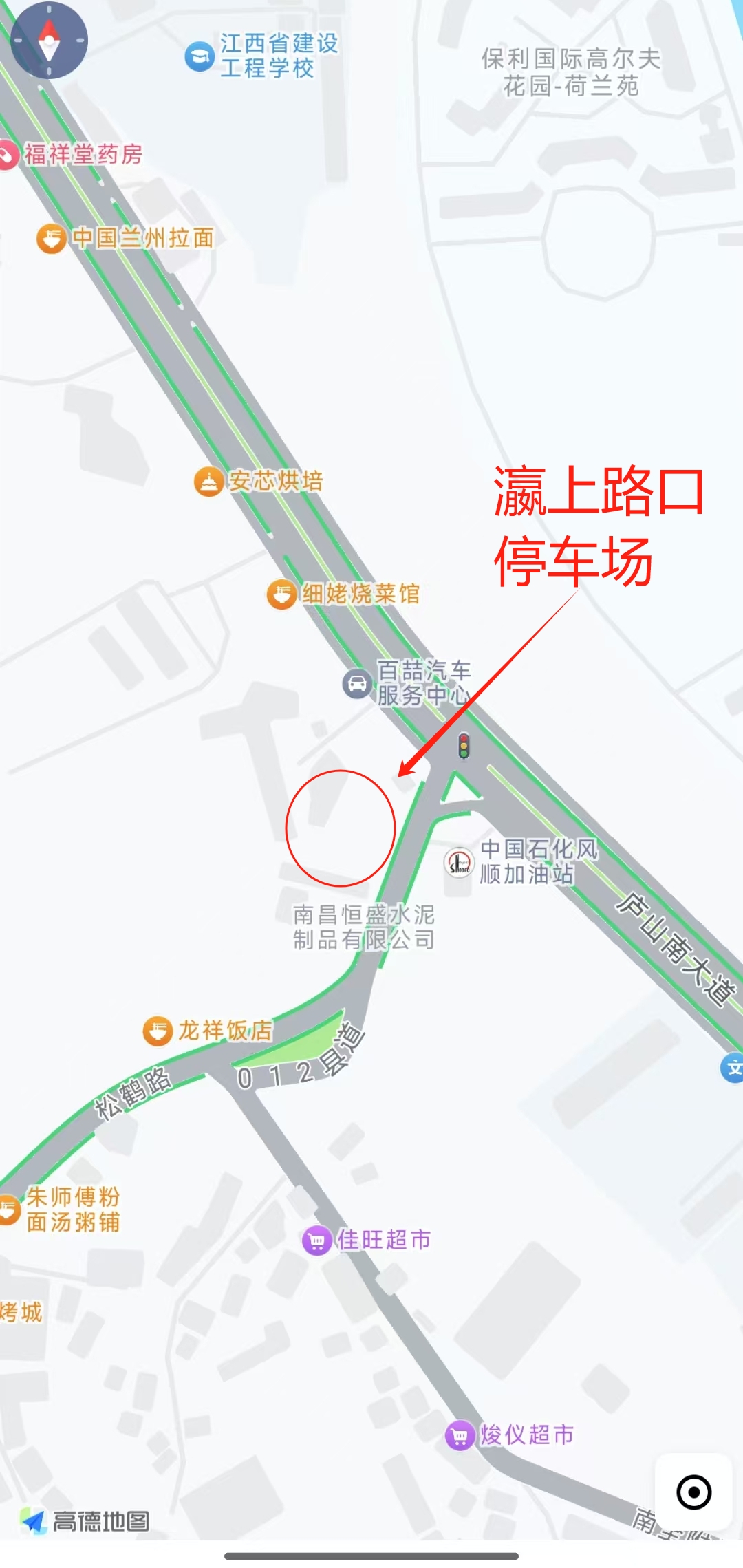Tap the compass to reset map orientation
The width and height of the screenshot is (743, 1568).
[49, 40]
